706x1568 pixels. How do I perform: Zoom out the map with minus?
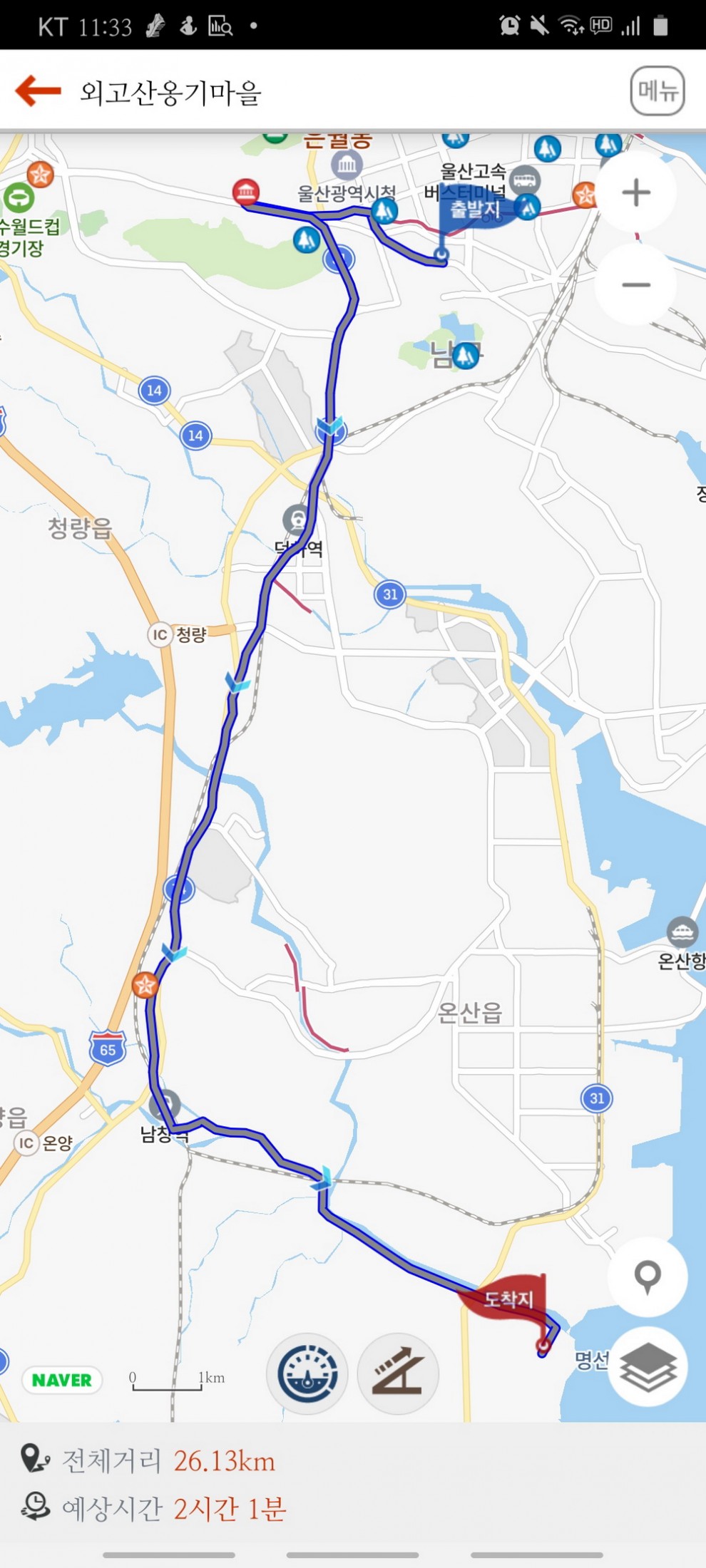click(x=635, y=285)
